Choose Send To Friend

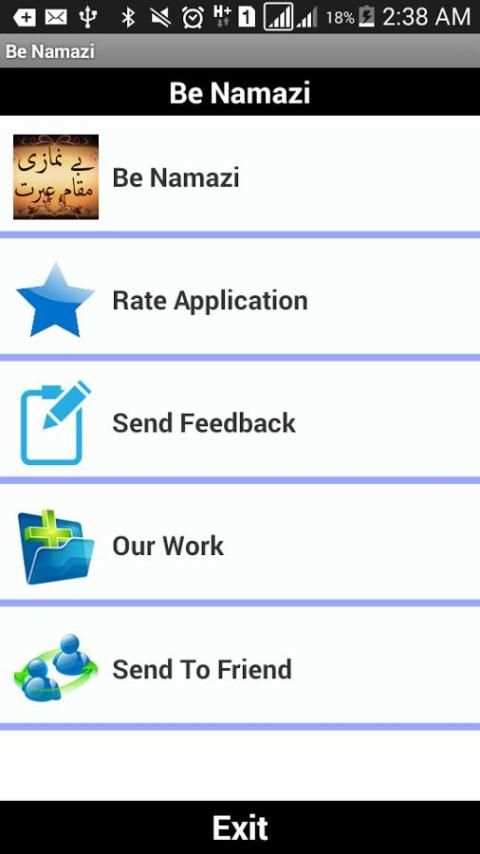(240, 668)
